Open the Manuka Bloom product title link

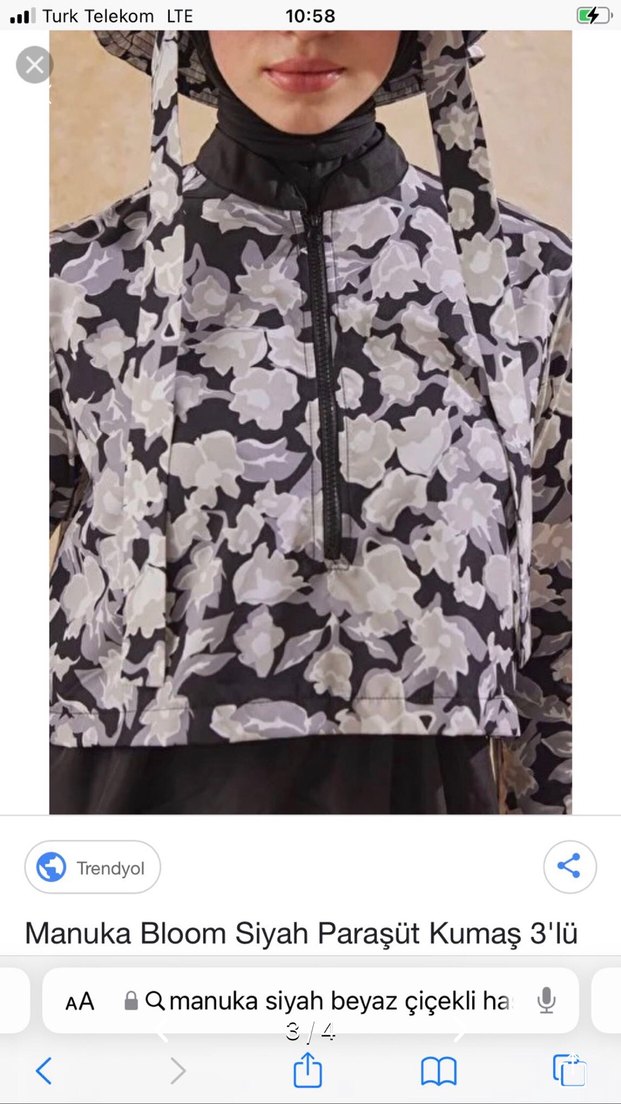pos(301,933)
